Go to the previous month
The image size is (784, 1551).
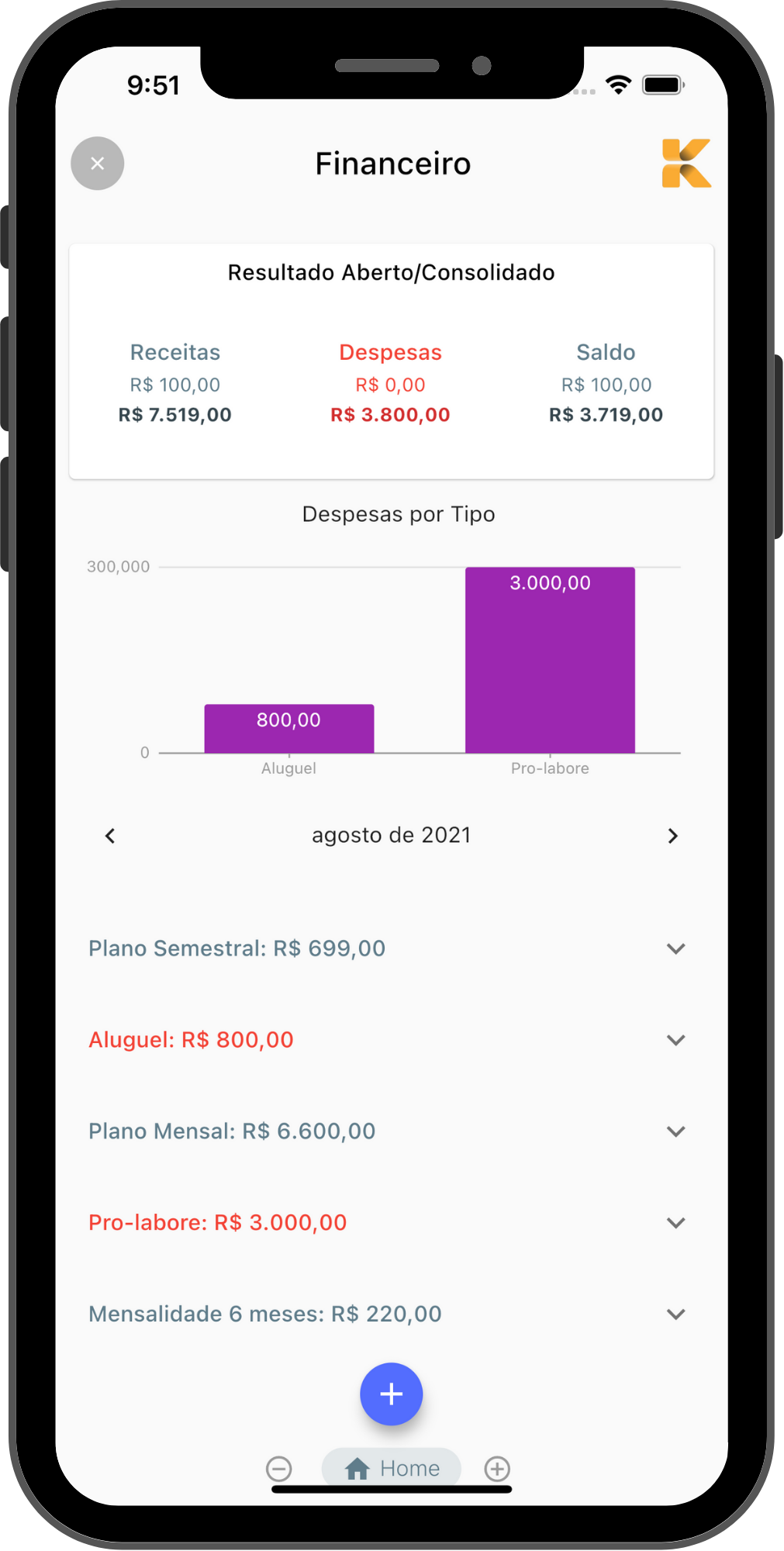pyautogui.click(x=110, y=836)
